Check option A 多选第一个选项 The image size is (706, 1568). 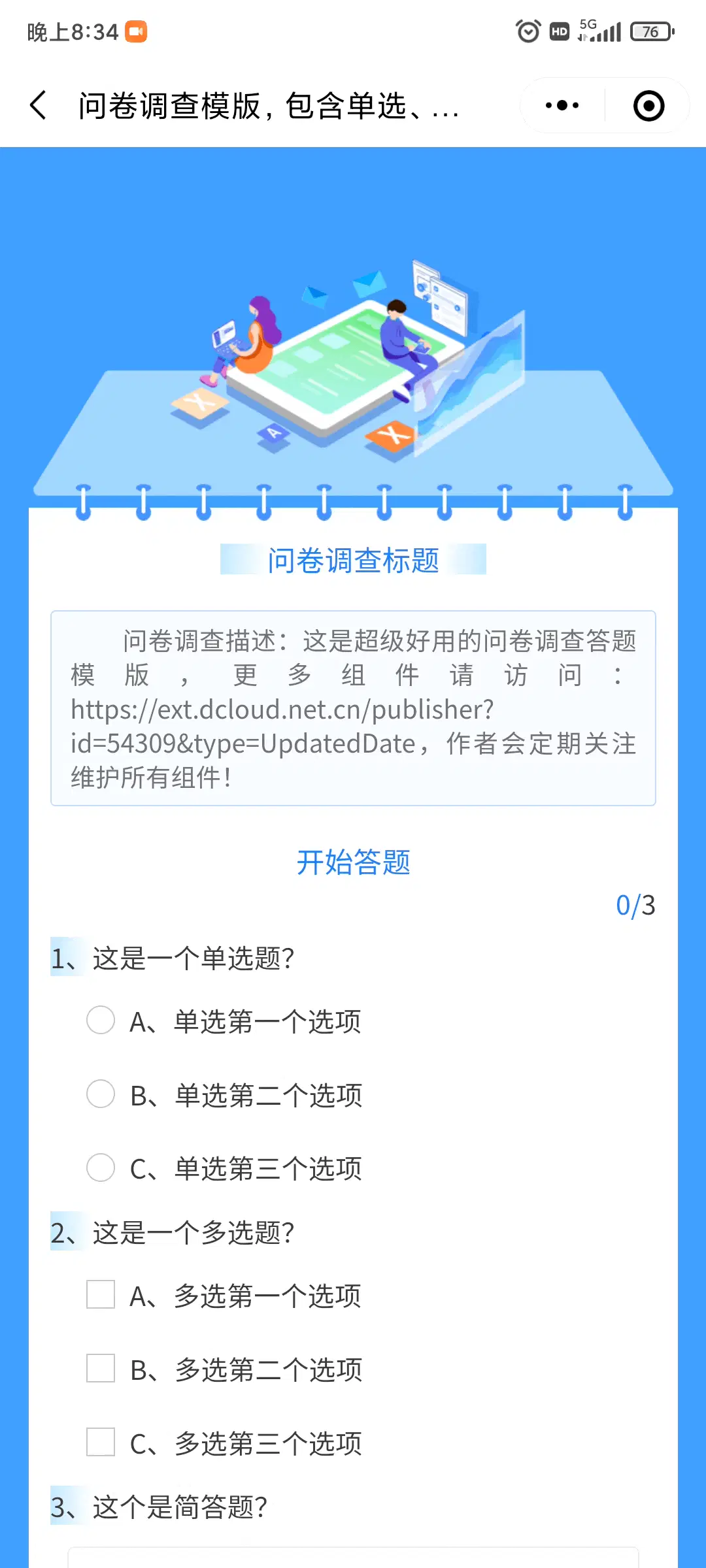(x=101, y=1295)
